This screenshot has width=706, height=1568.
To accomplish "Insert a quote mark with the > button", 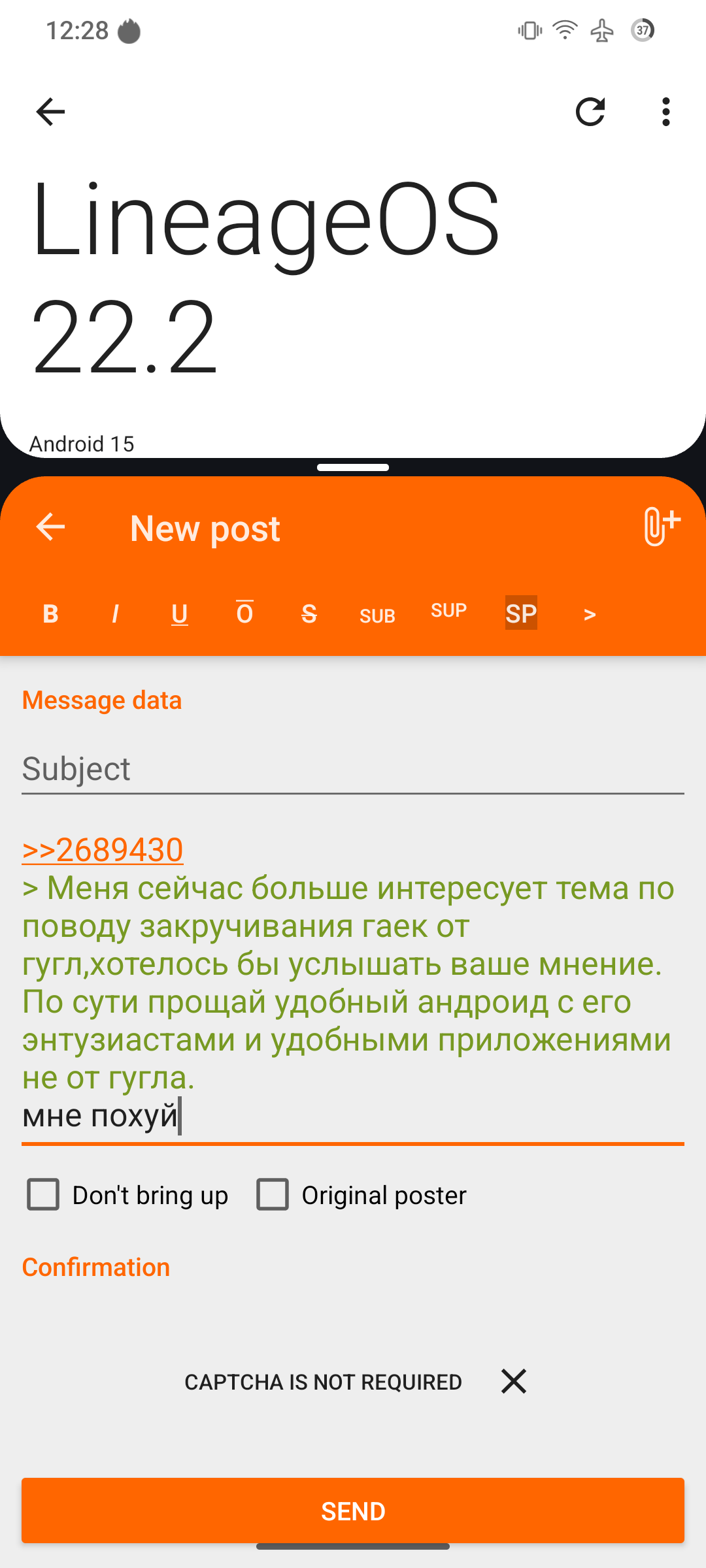I will pos(590,614).
